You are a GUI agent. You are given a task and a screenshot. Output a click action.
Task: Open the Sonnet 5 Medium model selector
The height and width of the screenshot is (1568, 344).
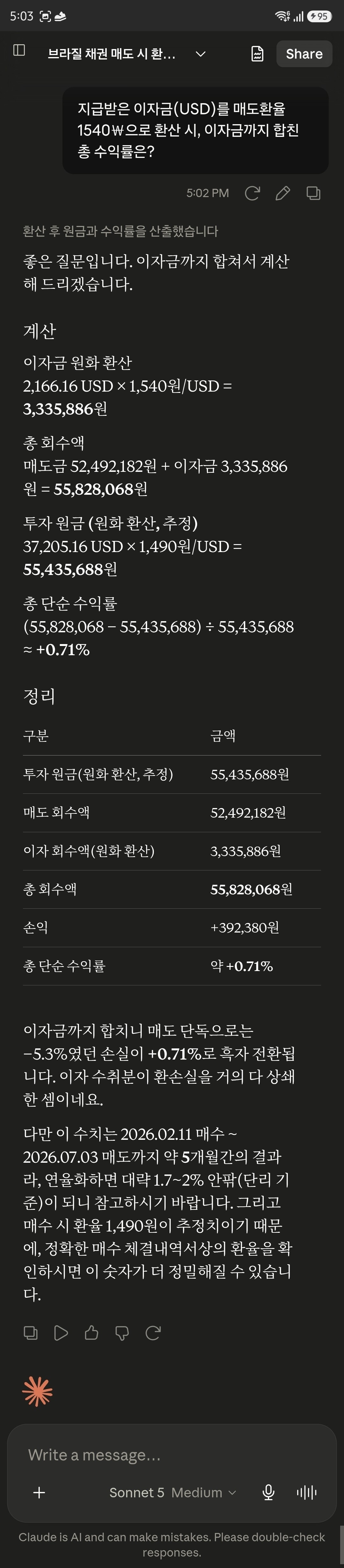click(172, 1493)
